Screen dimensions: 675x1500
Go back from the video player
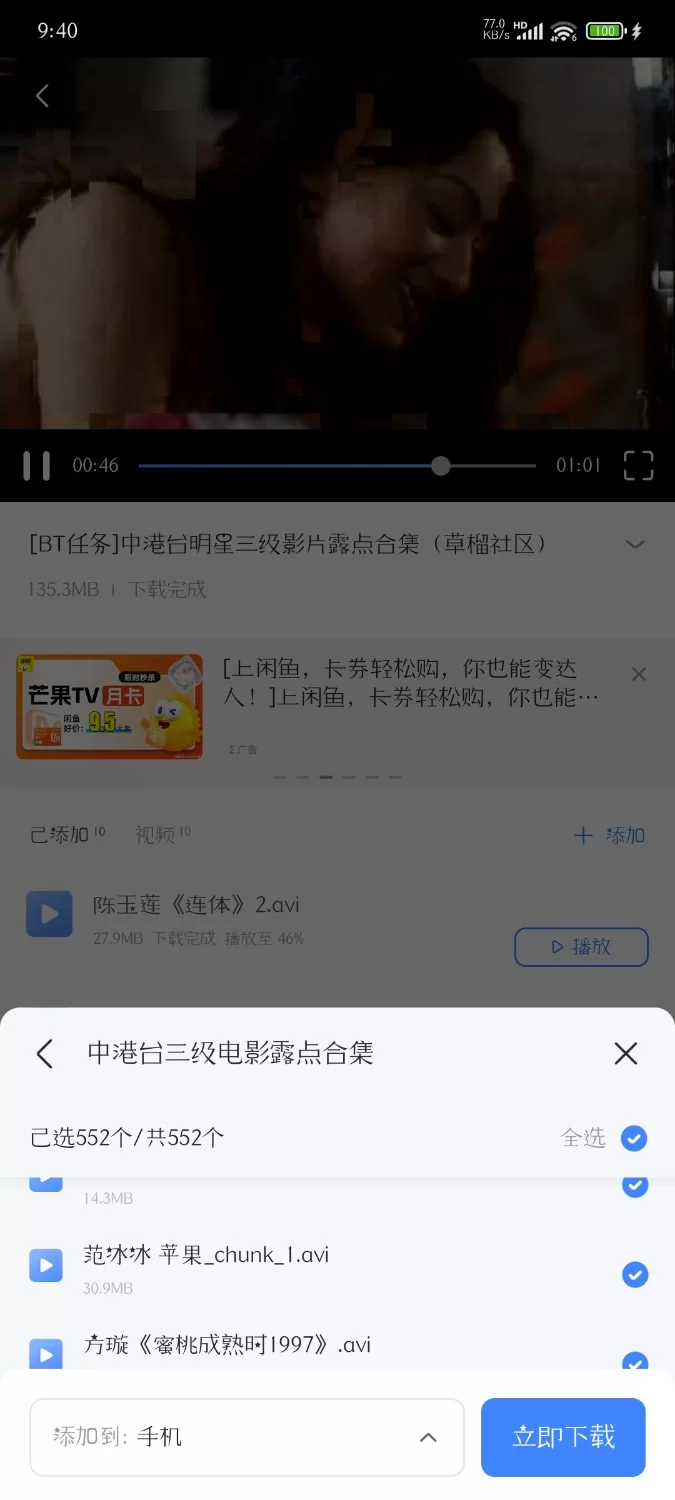click(42, 96)
